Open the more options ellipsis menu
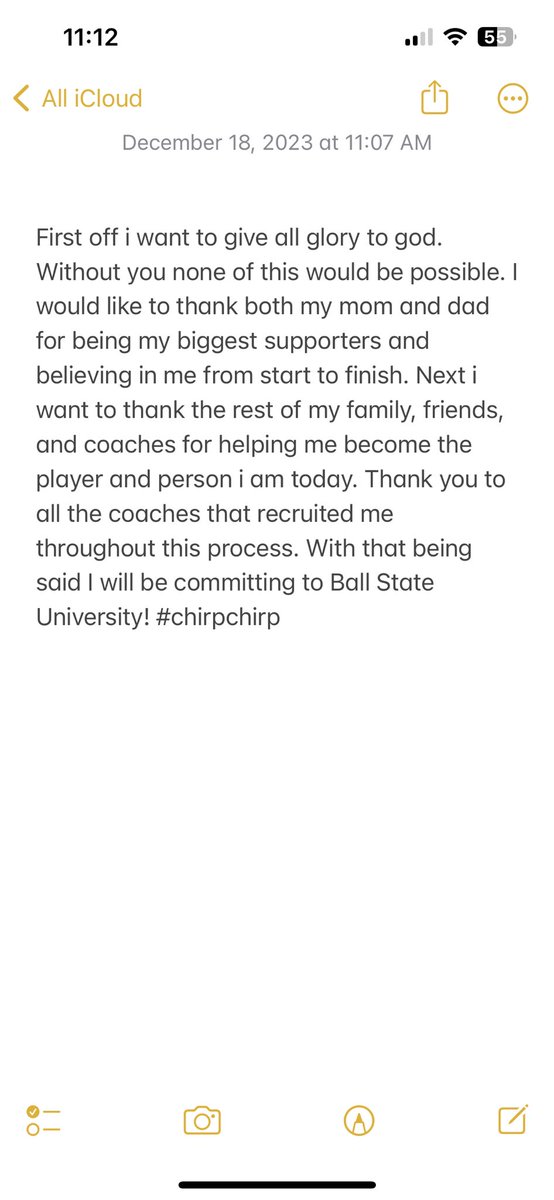 [x=512, y=98]
